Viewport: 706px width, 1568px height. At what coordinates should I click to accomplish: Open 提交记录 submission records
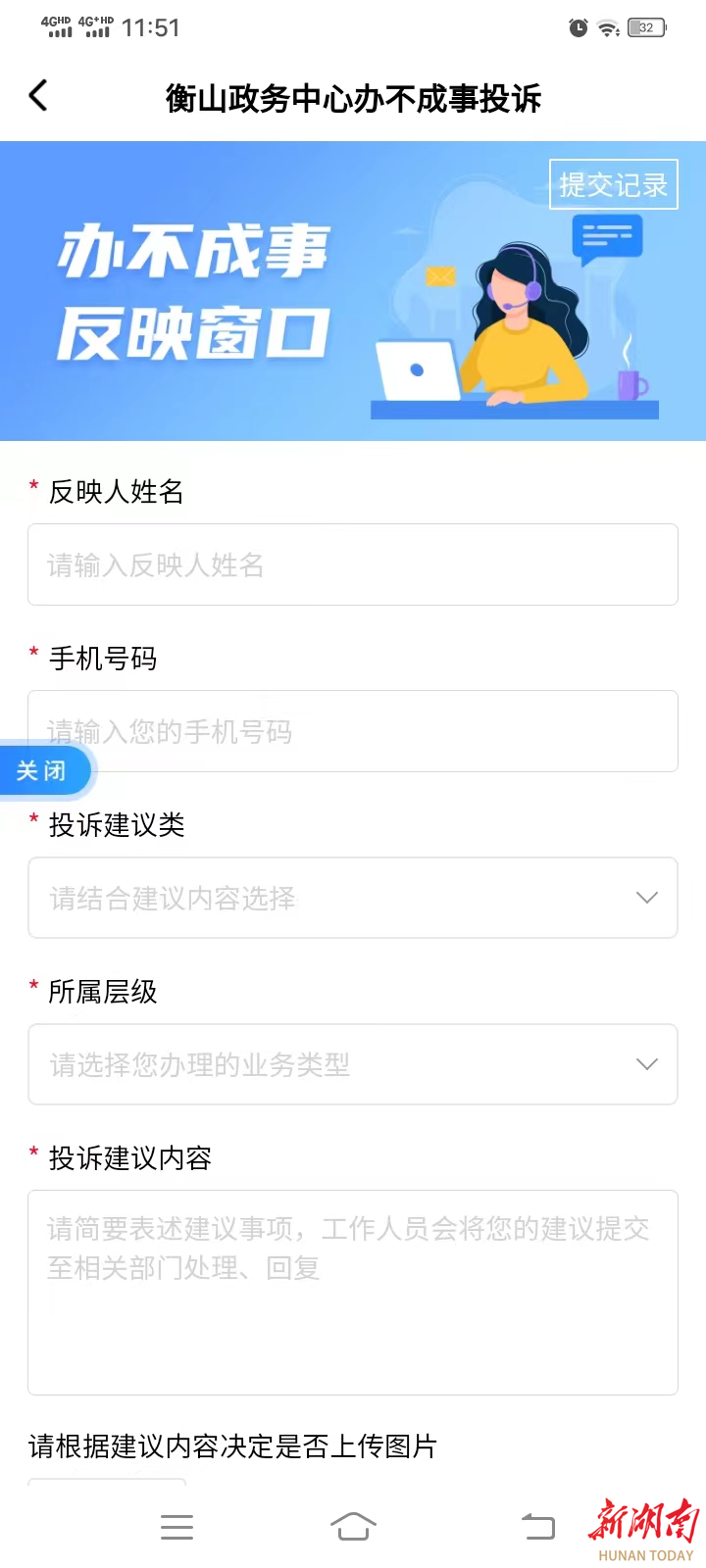613,184
